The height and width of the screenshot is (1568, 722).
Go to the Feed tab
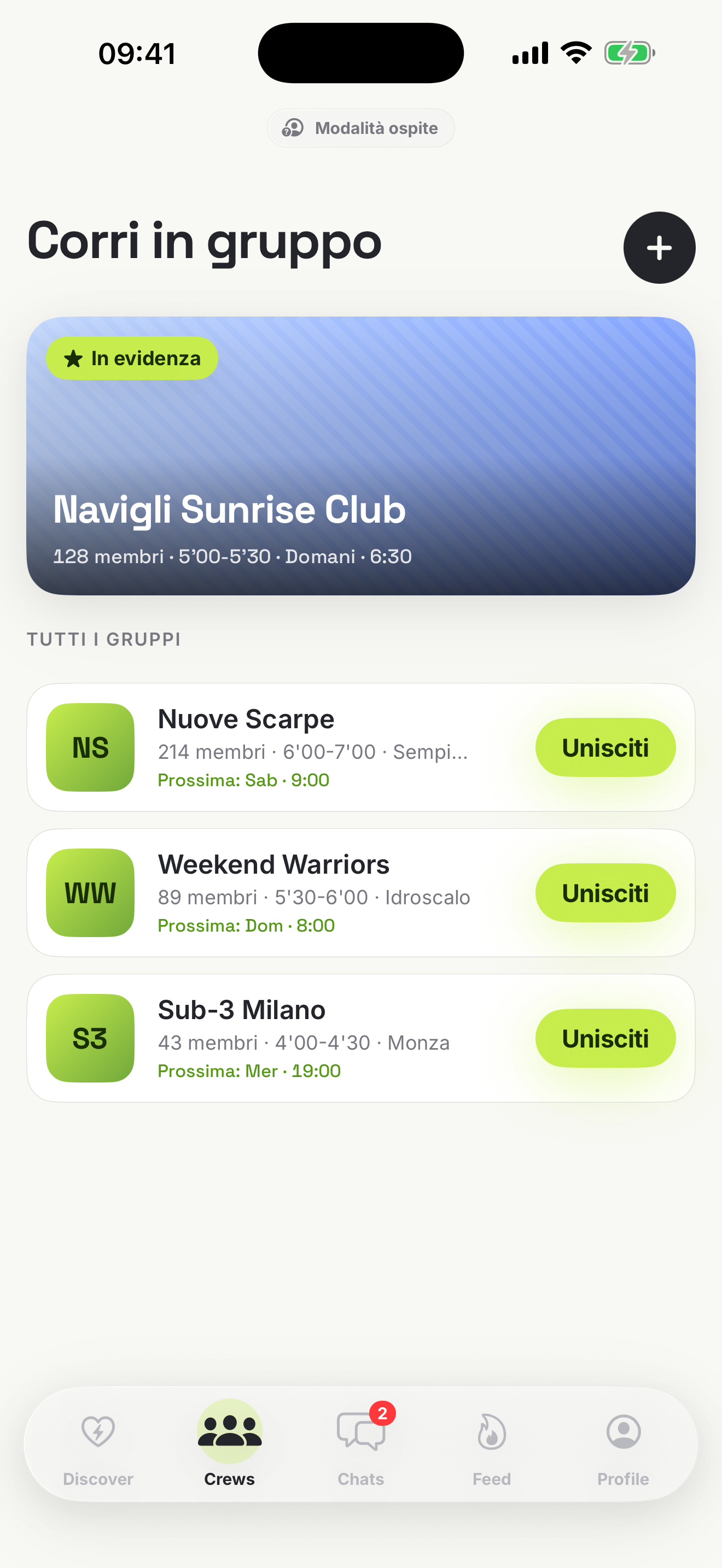click(492, 1445)
